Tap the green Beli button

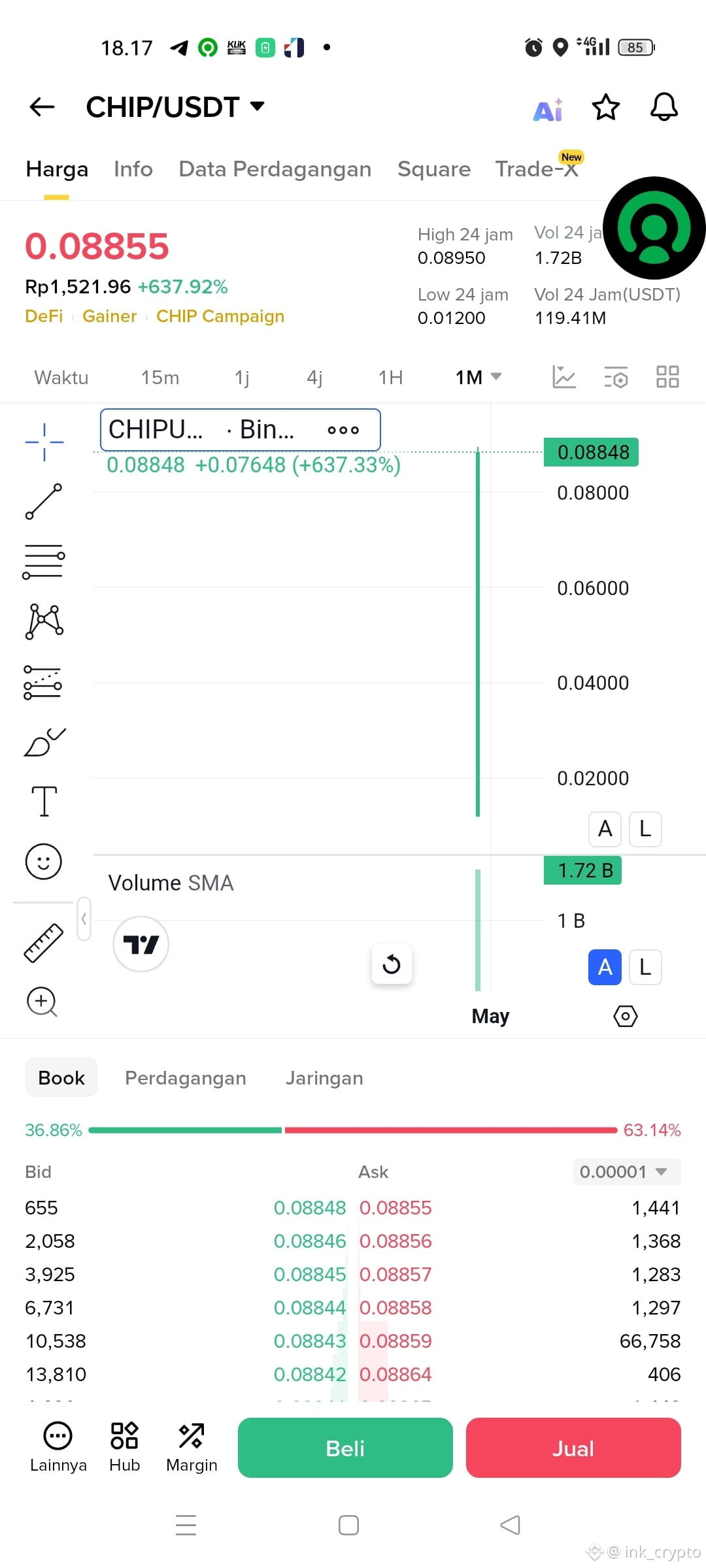click(345, 1448)
